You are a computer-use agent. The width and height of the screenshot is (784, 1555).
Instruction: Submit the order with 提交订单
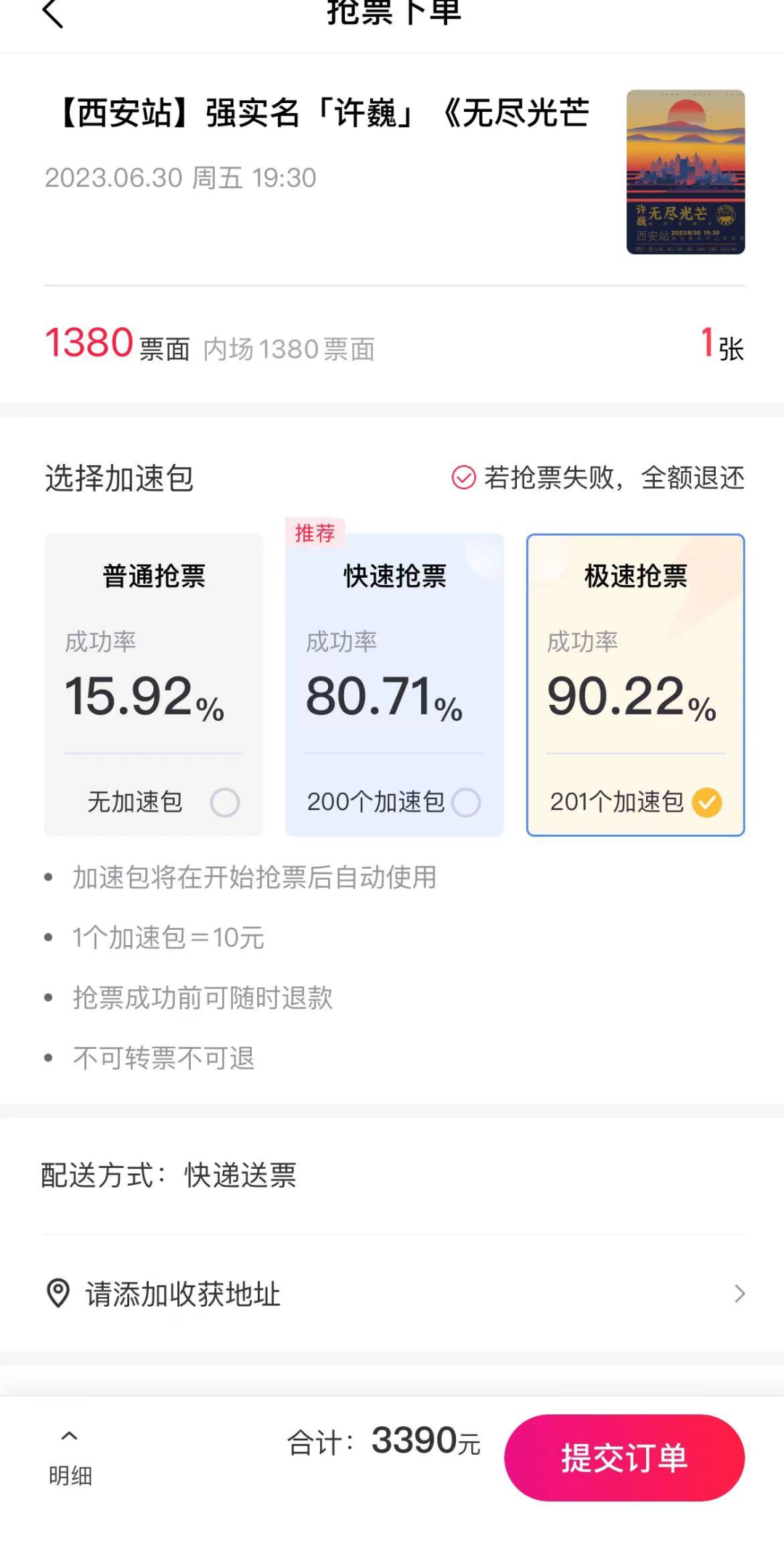click(x=624, y=1457)
